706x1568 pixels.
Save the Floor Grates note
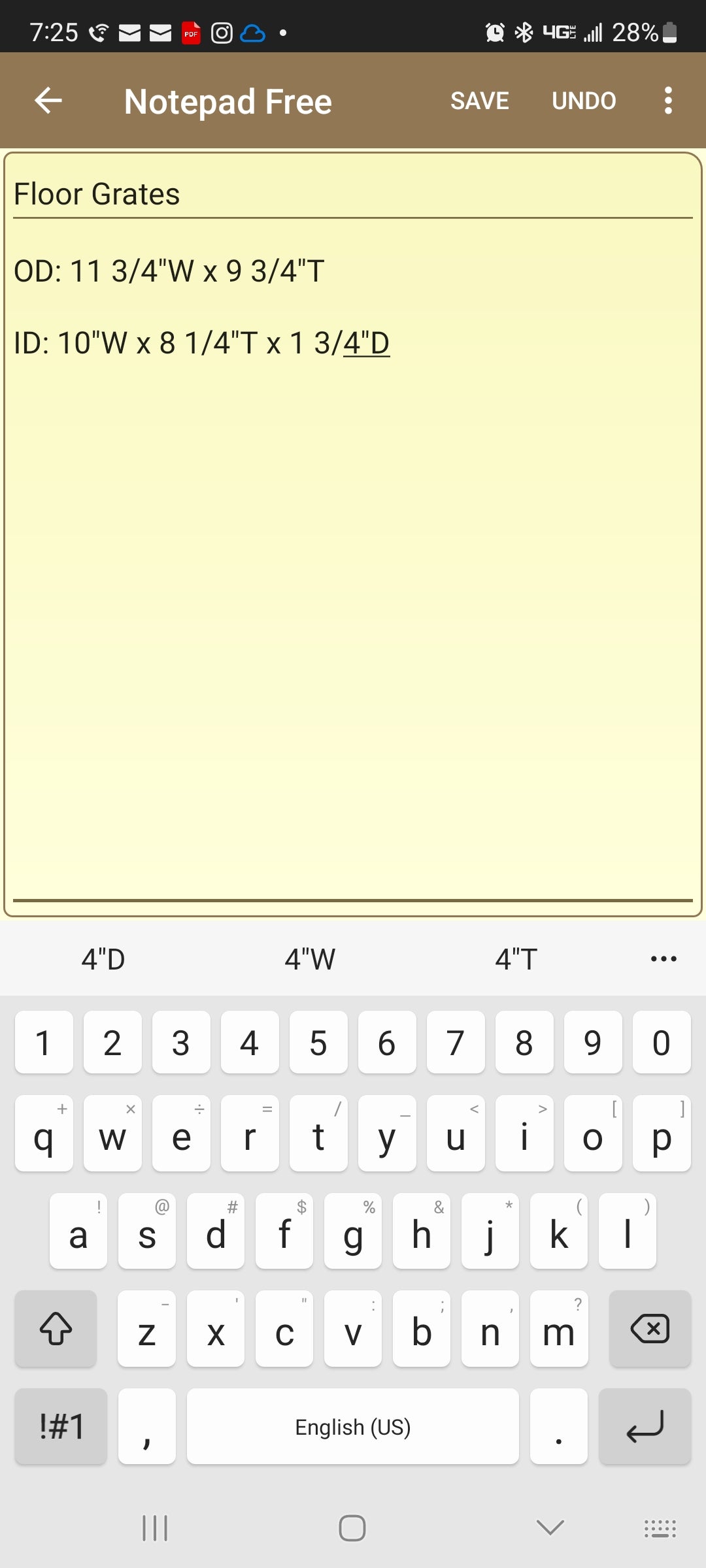(479, 101)
